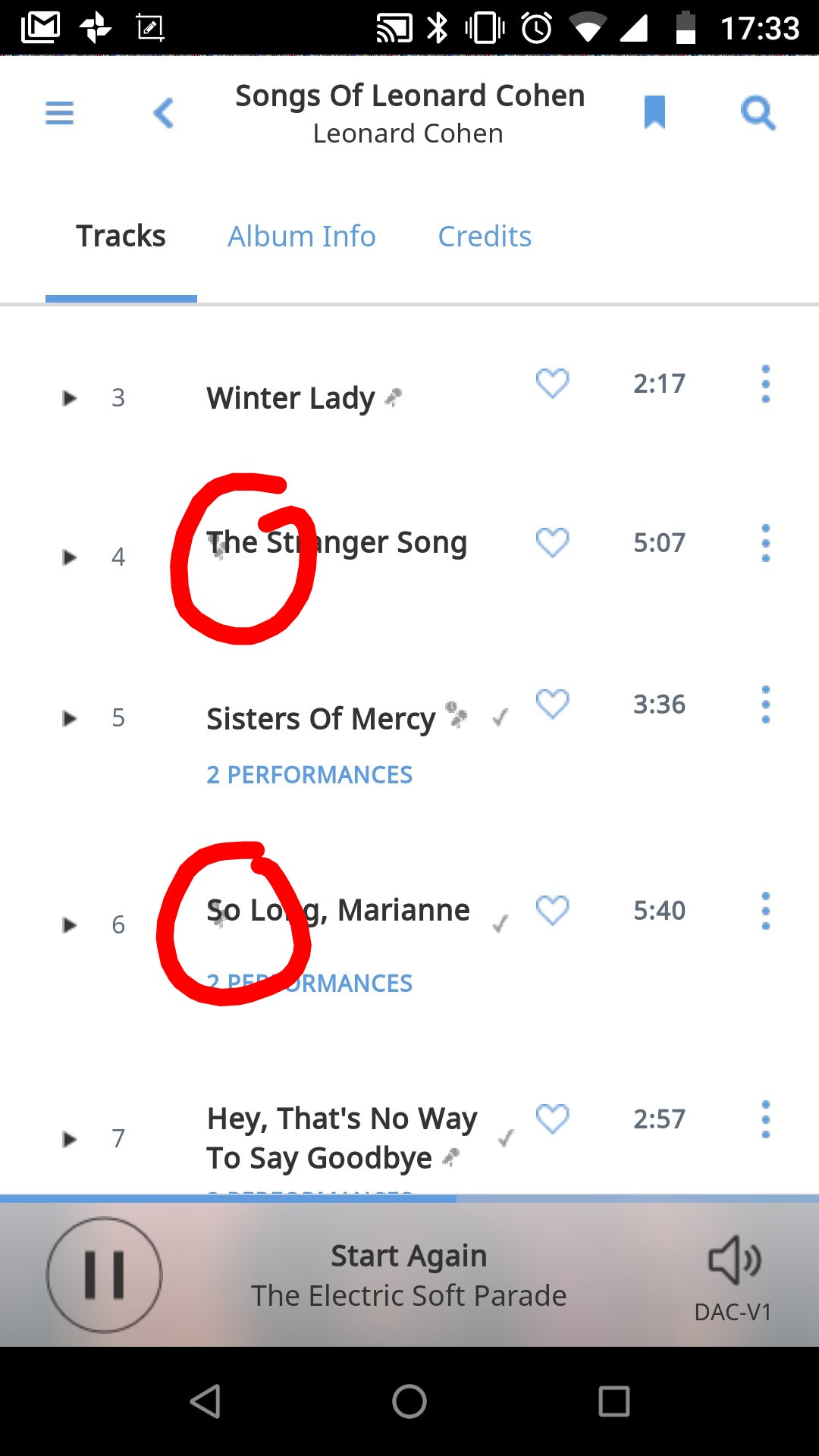Click the back arrow to previous screen
Viewport: 819px width, 1456px height.
coord(163,112)
